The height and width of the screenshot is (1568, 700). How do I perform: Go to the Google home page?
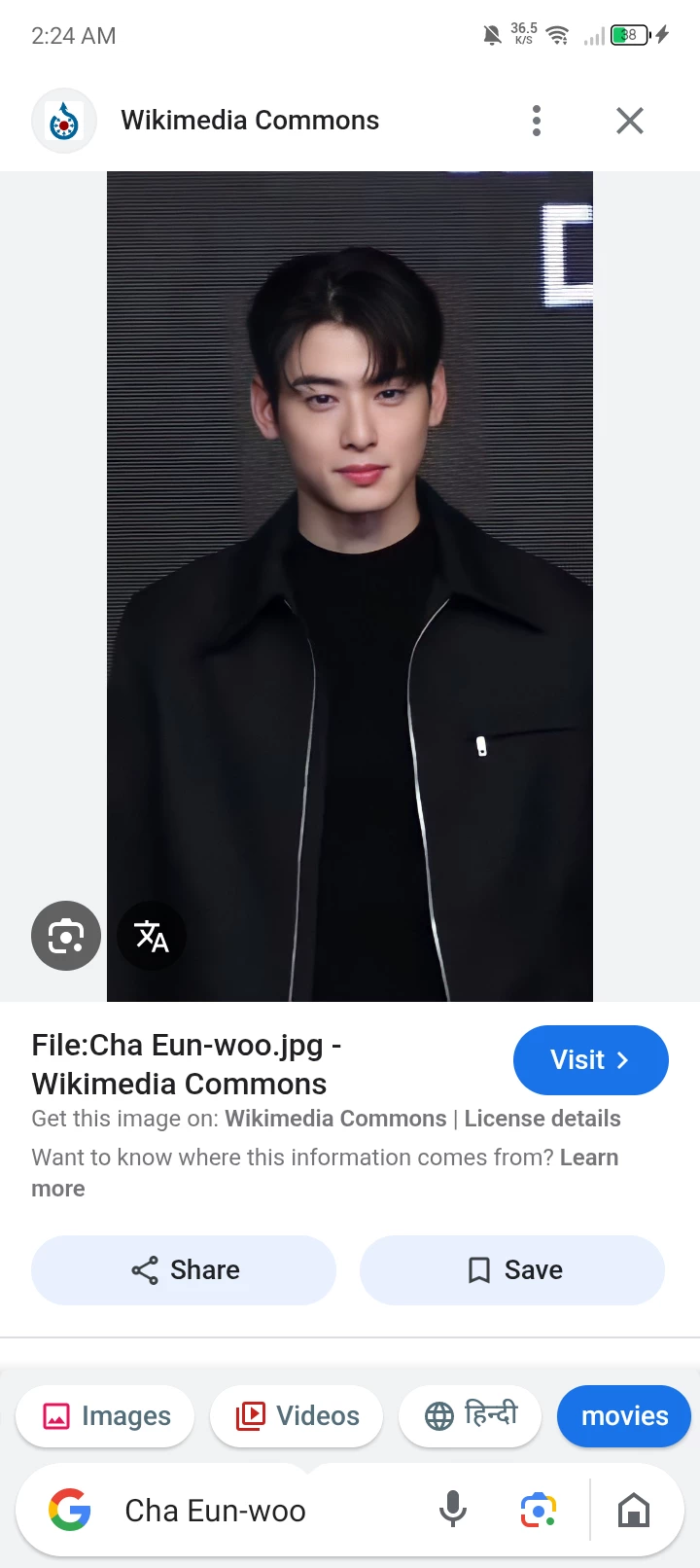(634, 1511)
